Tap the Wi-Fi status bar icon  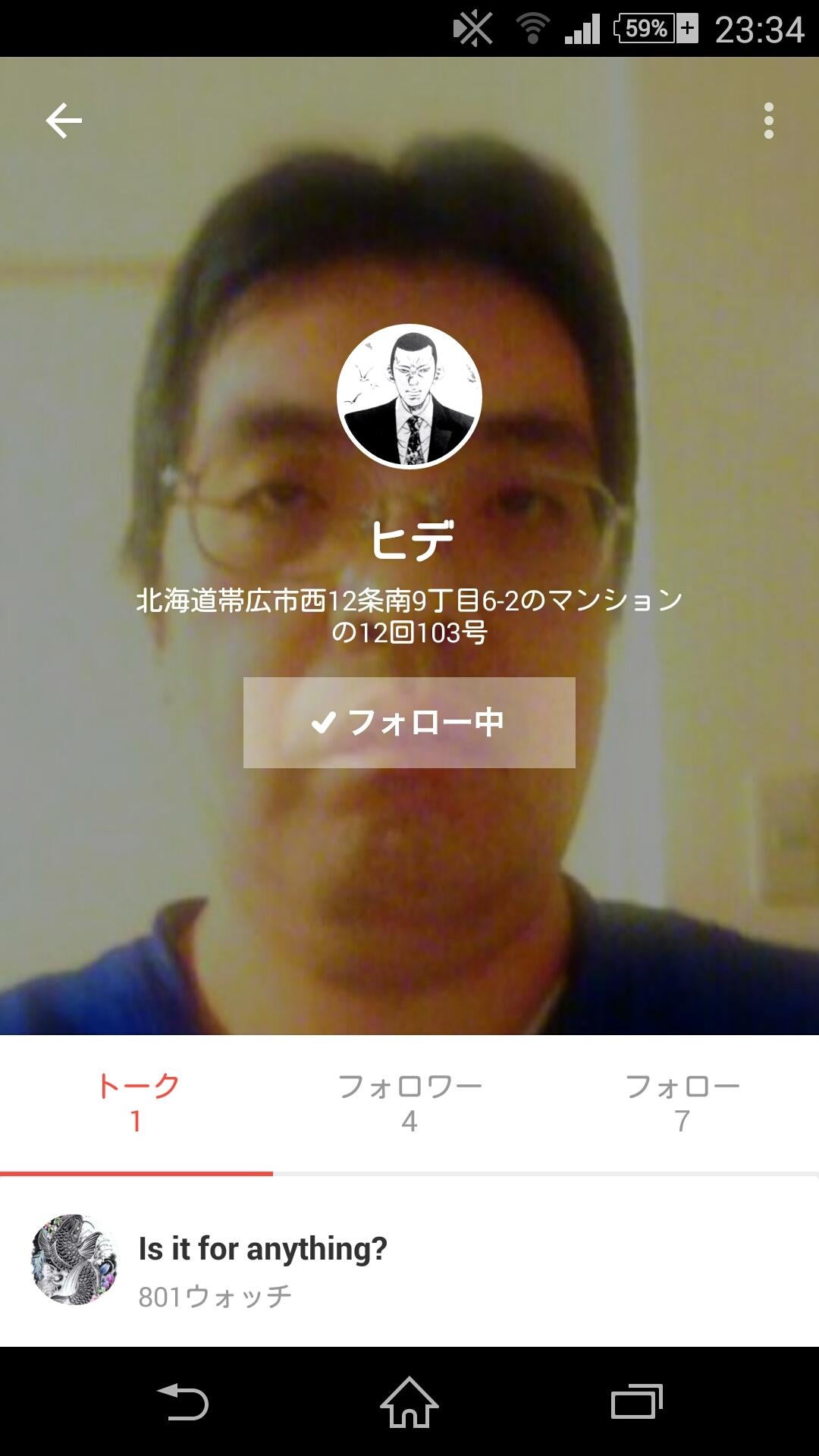point(532,30)
